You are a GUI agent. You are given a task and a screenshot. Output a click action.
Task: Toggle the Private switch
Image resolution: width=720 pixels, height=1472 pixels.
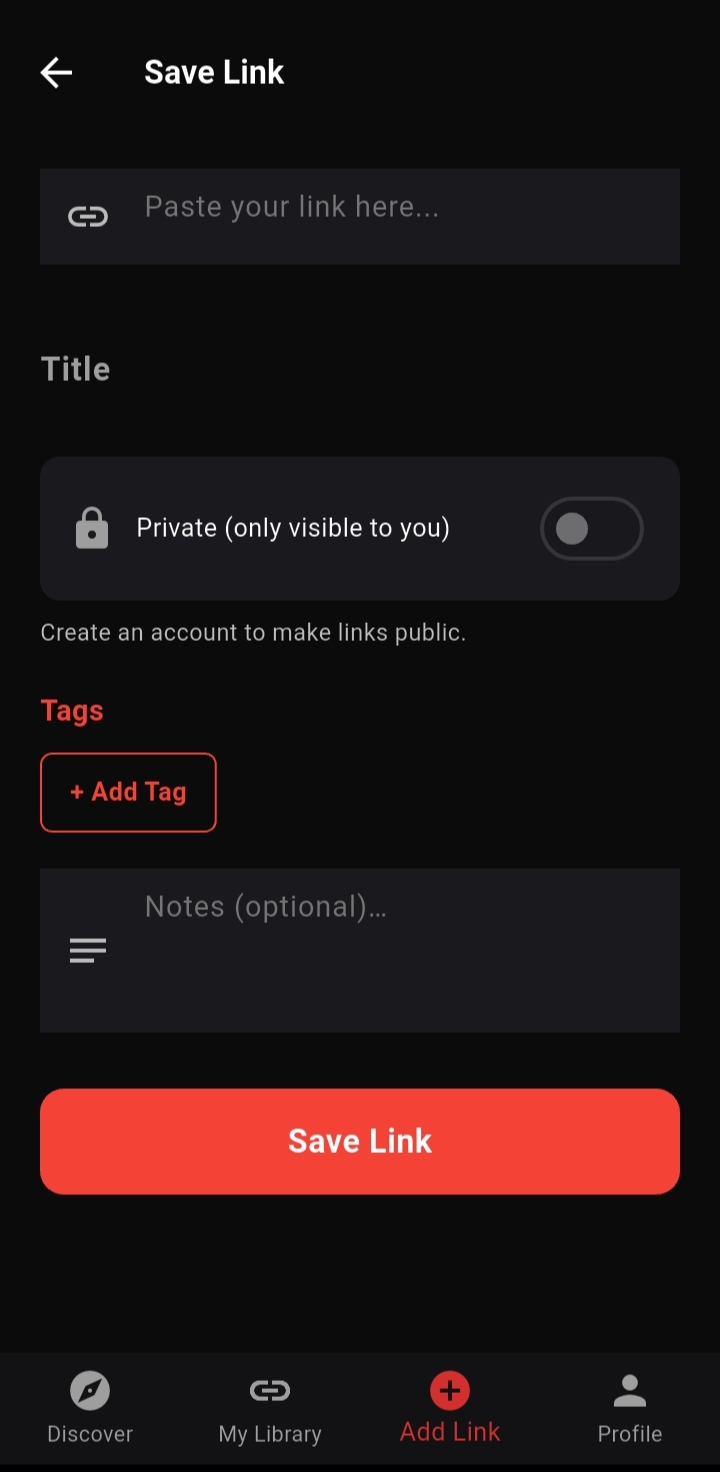591,528
